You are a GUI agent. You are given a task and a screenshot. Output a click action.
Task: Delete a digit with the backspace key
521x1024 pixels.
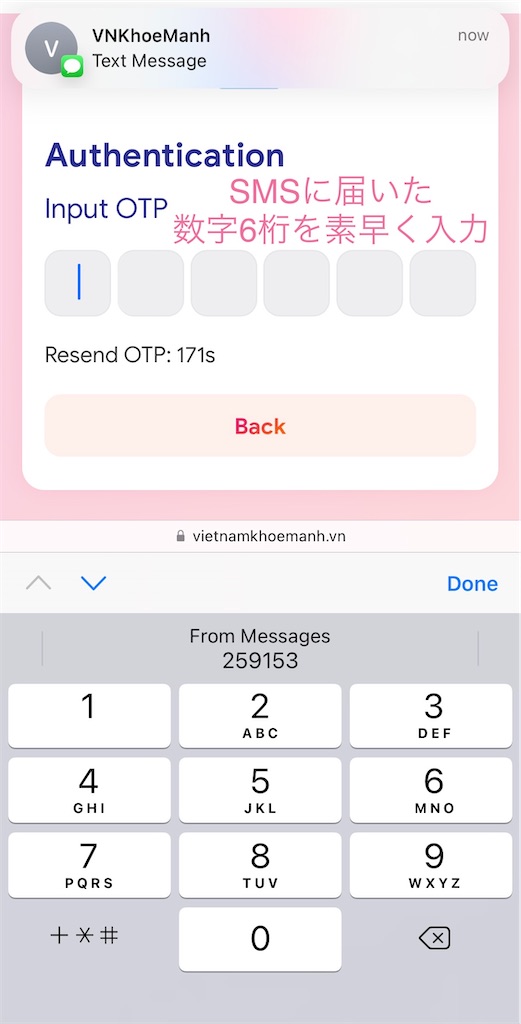[x=434, y=939]
